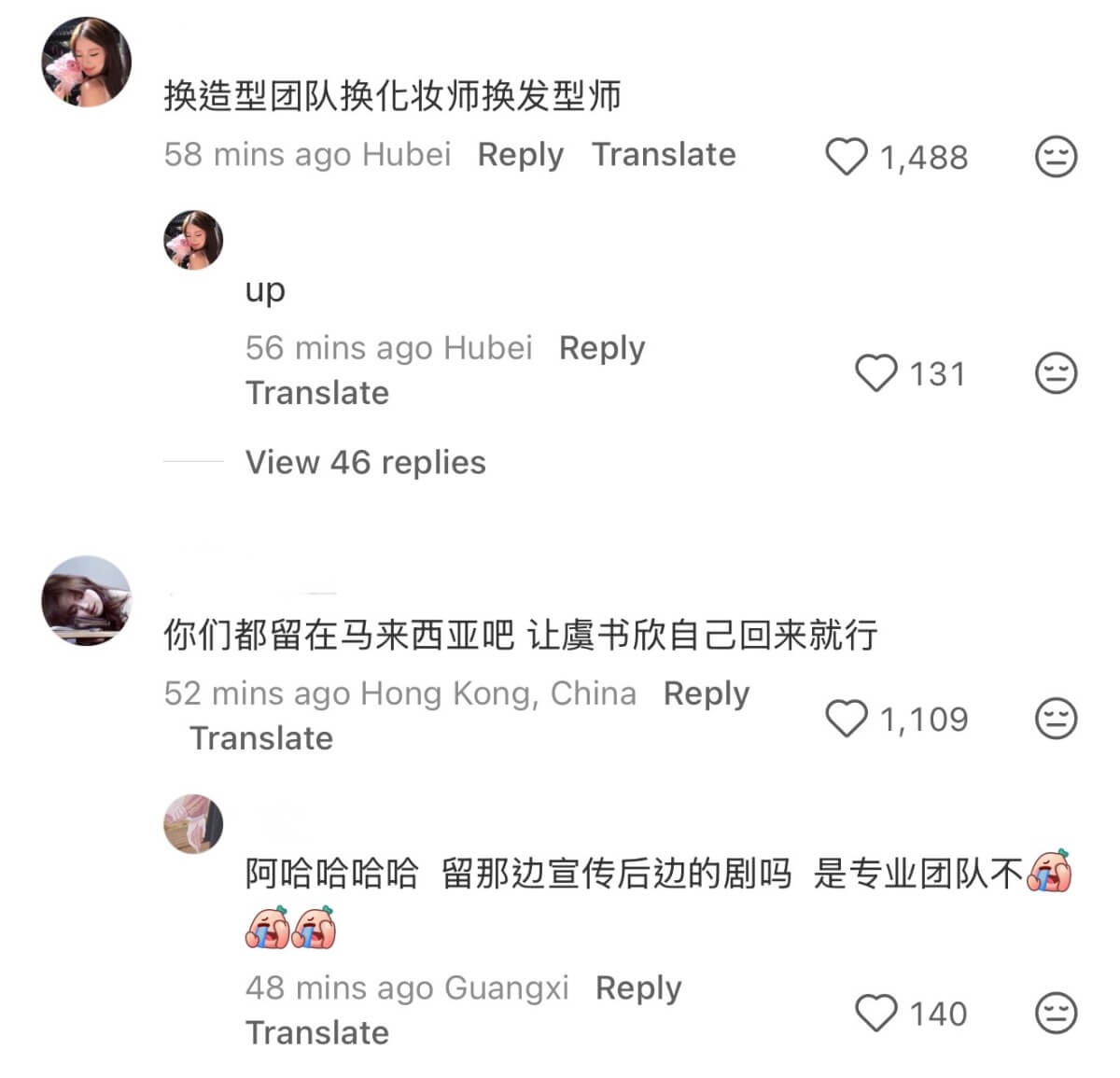This screenshot has width=1120, height=1078.
Task: Like the comment with 1,488 likes
Action: click(x=847, y=157)
